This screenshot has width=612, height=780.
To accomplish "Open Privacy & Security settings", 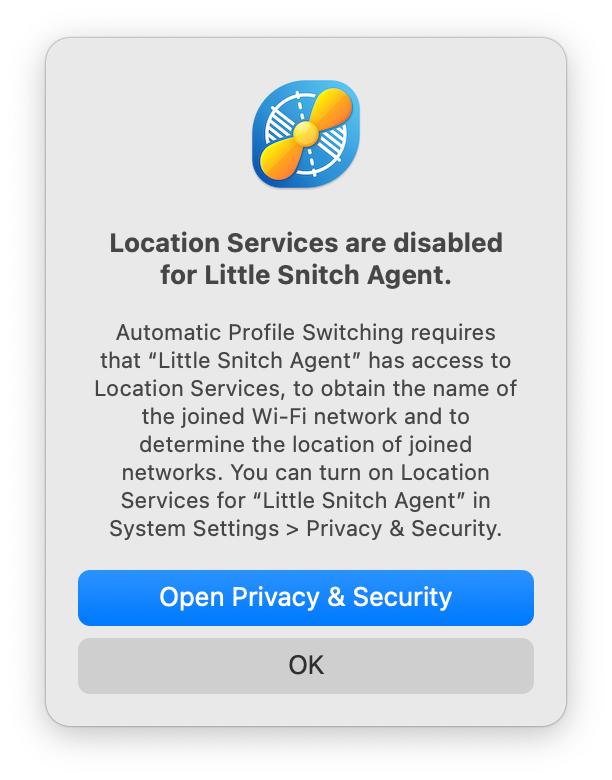I will click(305, 598).
